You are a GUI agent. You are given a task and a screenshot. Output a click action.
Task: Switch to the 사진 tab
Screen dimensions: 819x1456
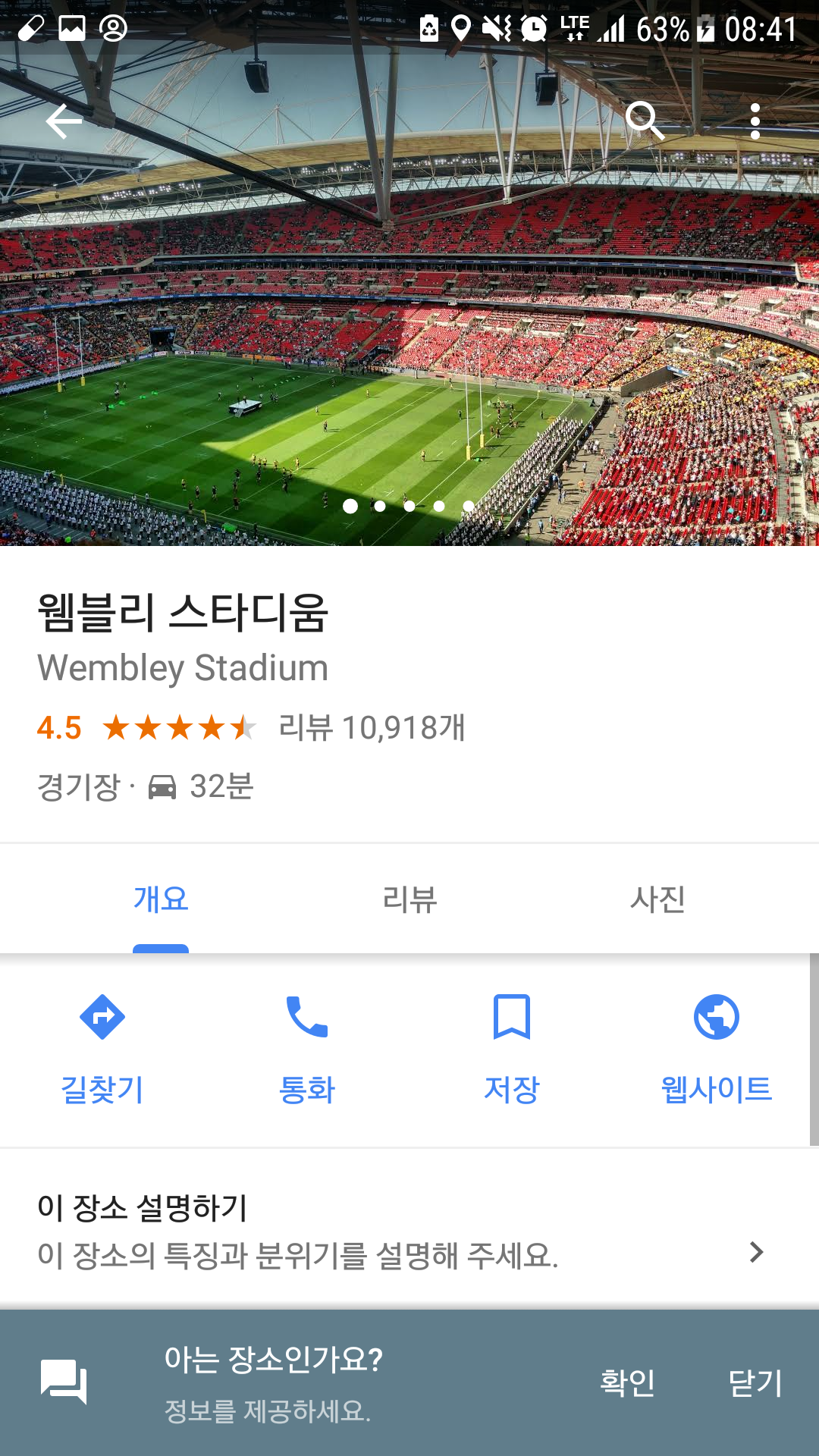pyautogui.click(x=657, y=899)
